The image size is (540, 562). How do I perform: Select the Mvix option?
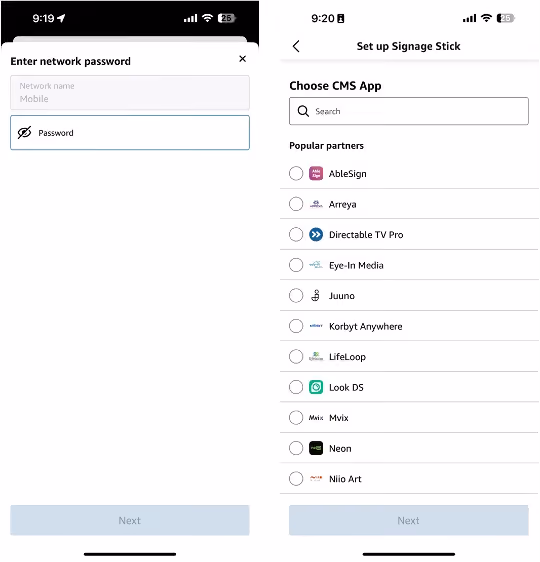[296, 418]
